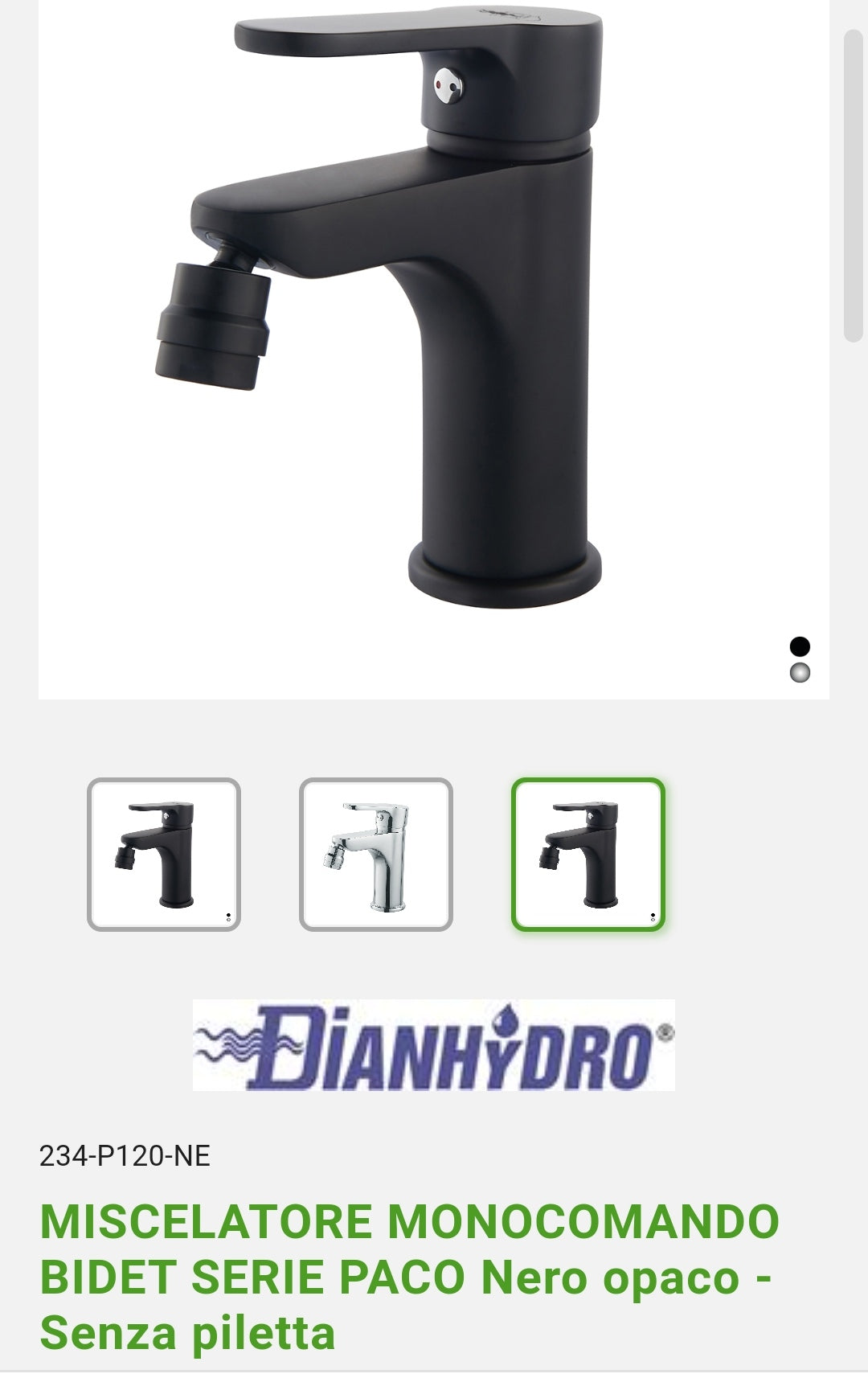Select the green-highlighted black faucet thumbnail
Screen dimensions: 868x1378
[x=588, y=855]
